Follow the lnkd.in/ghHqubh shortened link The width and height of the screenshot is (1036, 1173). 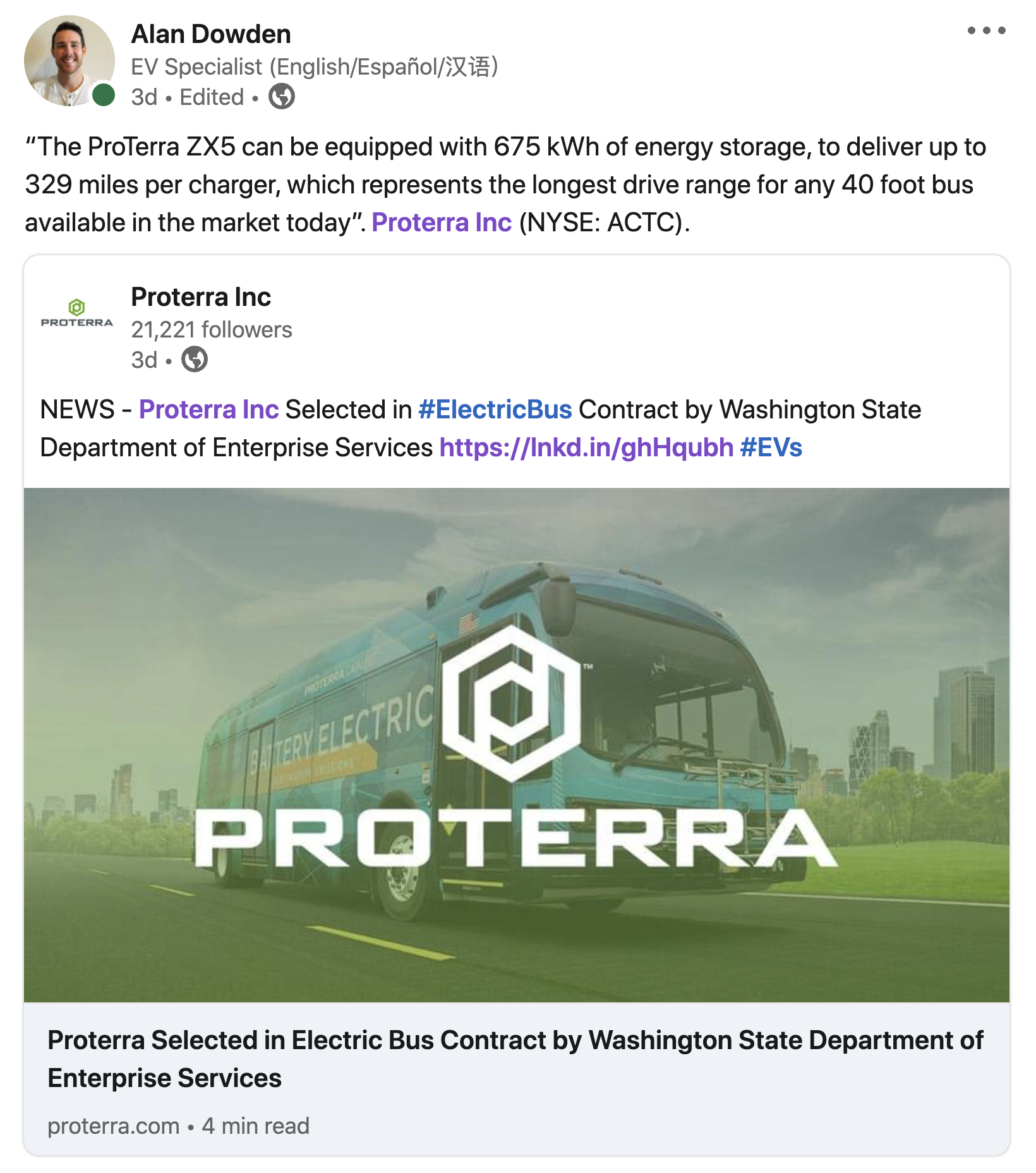click(586, 447)
